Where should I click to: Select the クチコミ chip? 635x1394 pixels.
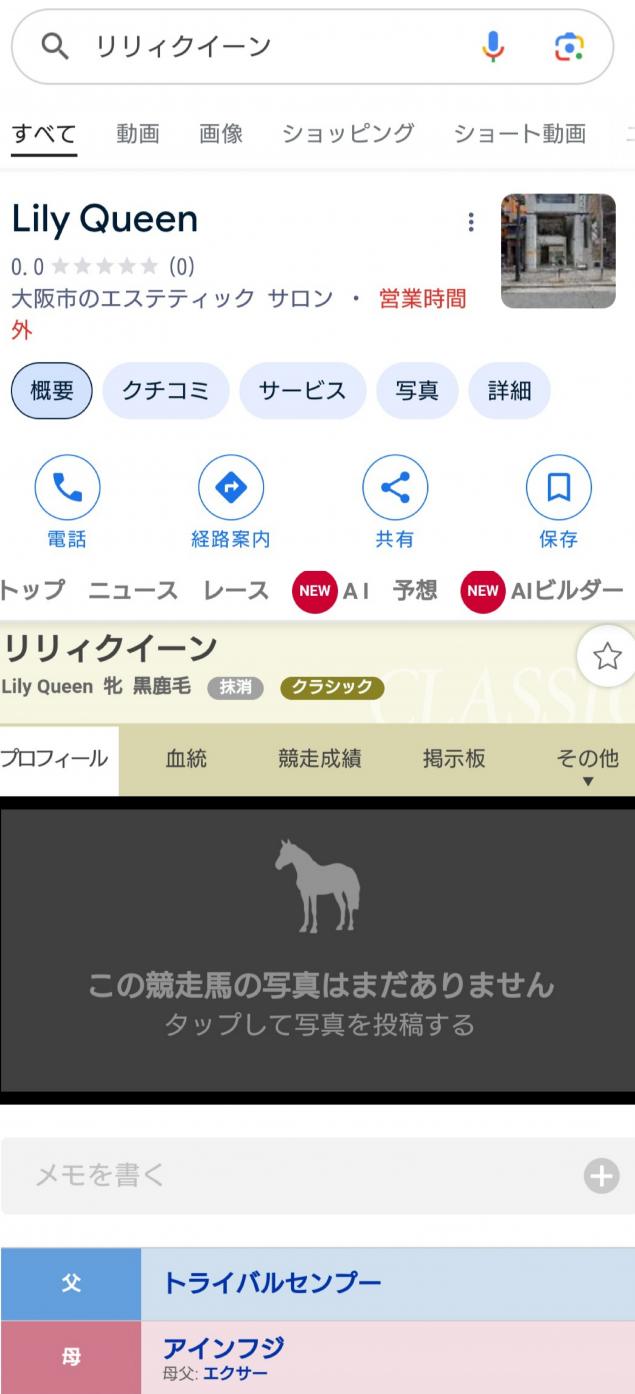(x=166, y=391)
